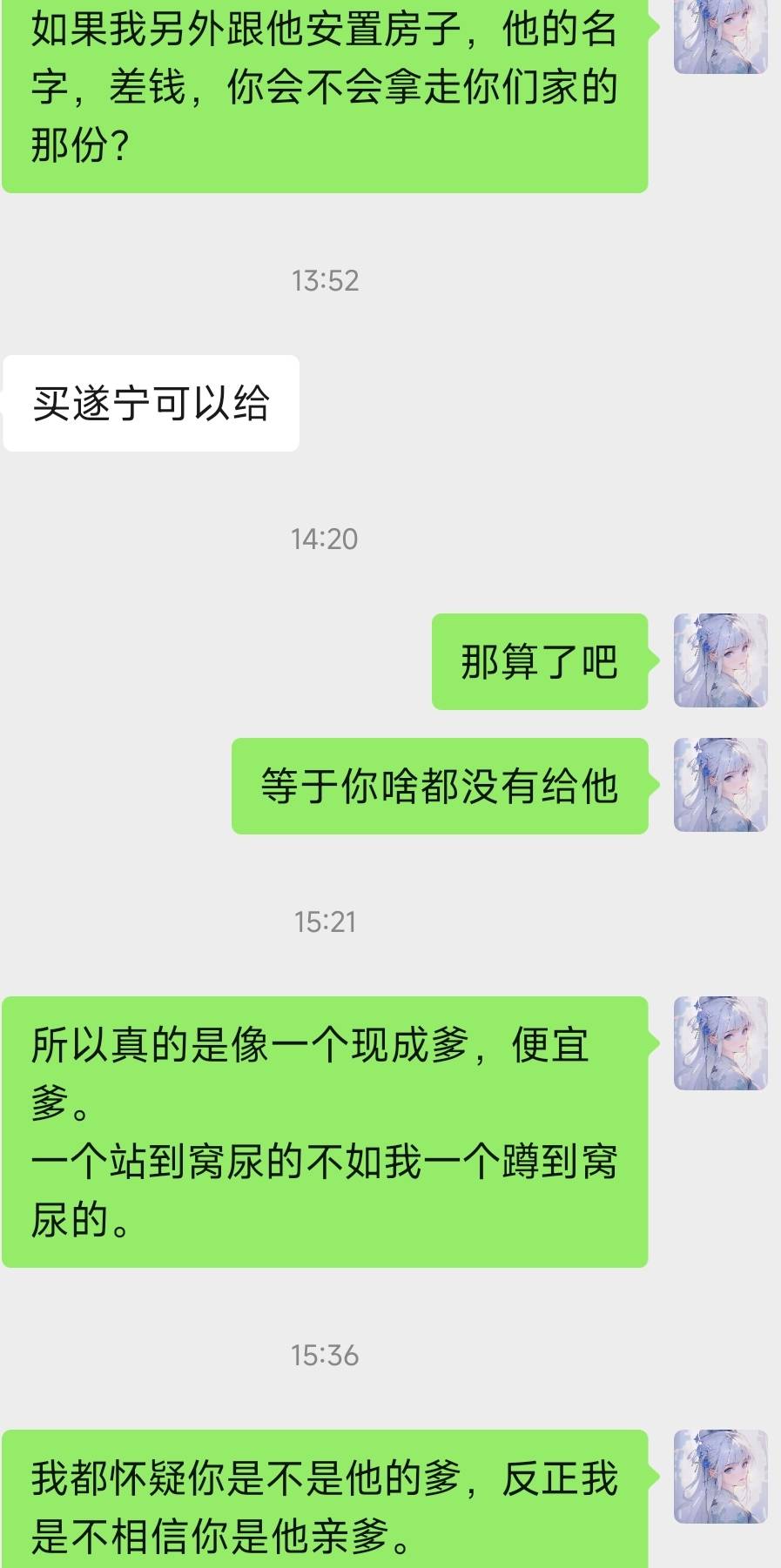Tap avatar beside 等于你啥都没有给他 message
This screenshot has width=781, height=1568.
point(720,785)
